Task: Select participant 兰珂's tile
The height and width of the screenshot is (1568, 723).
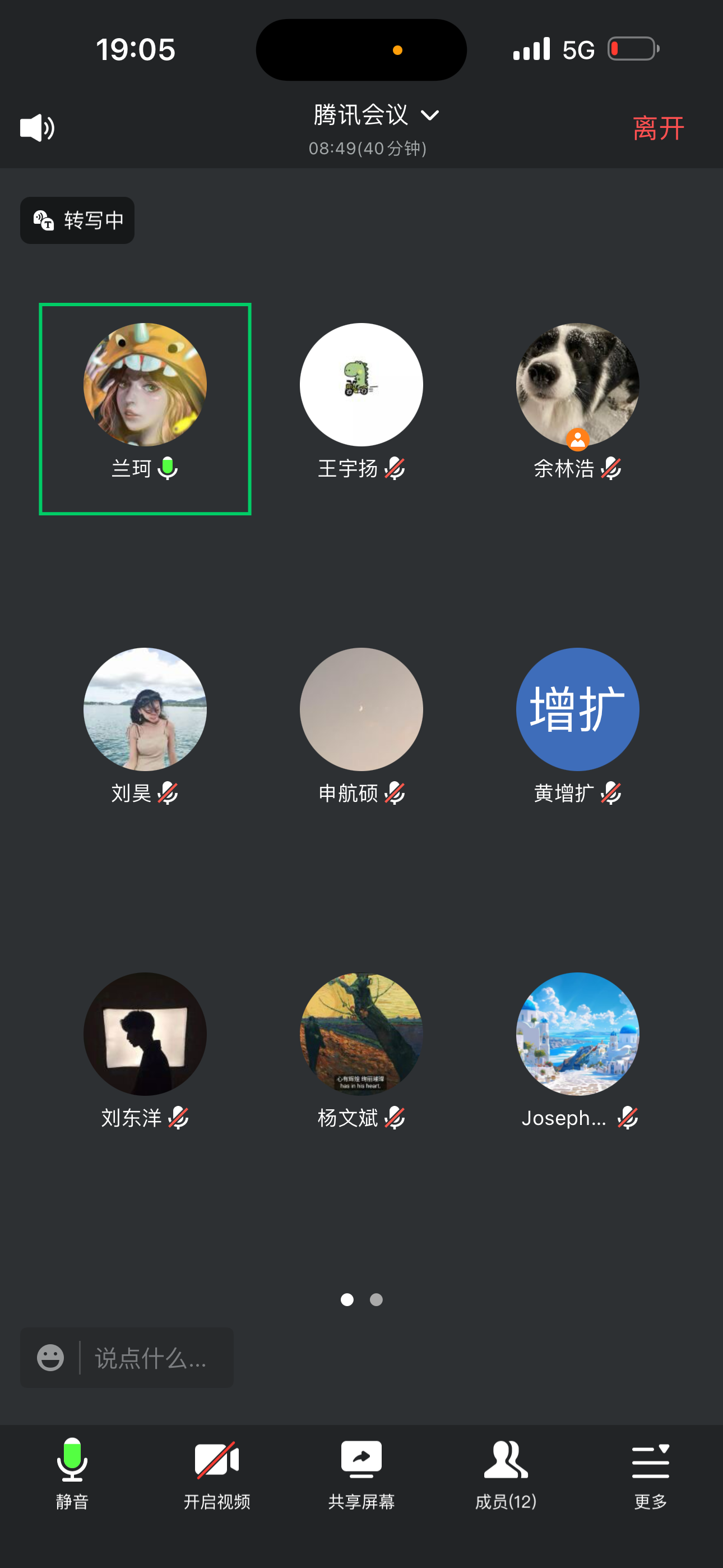Action: [145, 408]
